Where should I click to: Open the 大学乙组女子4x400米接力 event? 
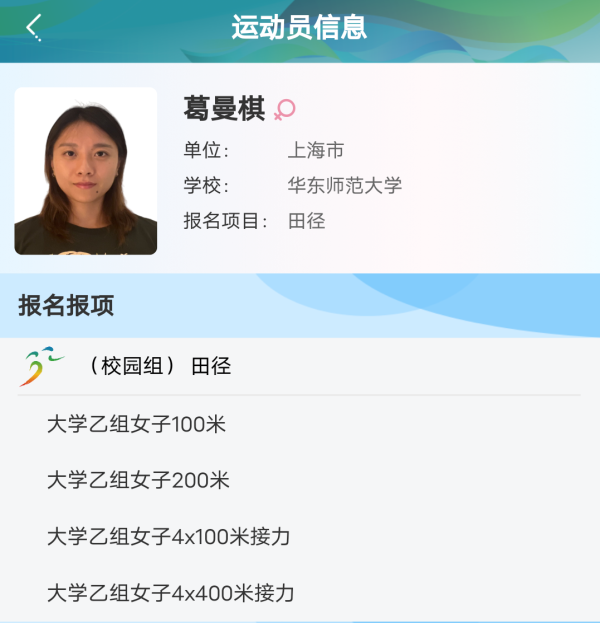click(x=170, y=593)
